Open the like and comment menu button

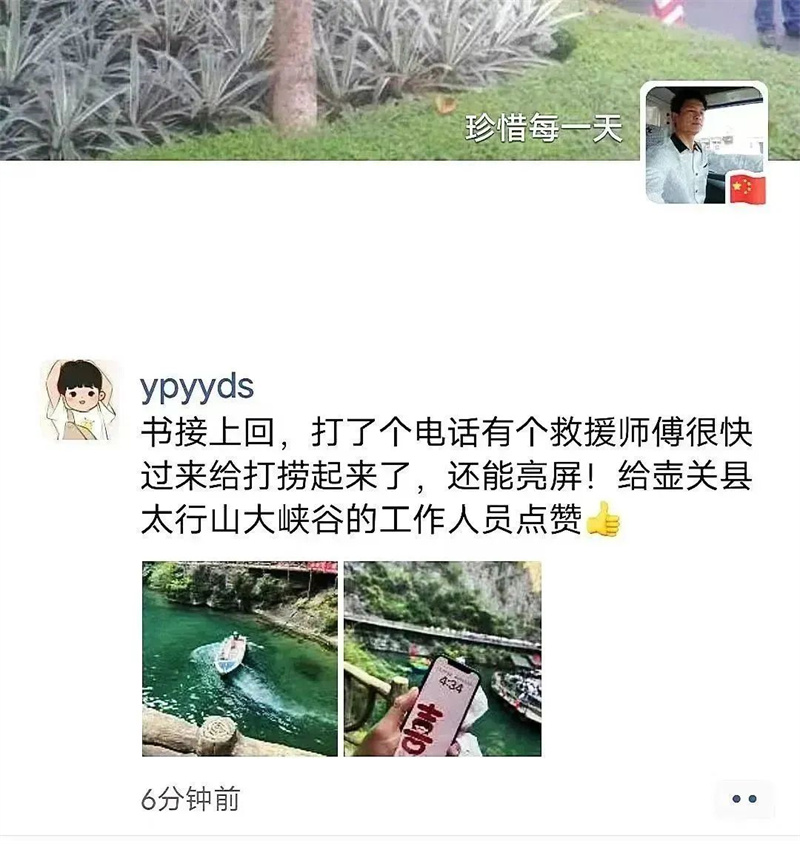[x=744, y=799]
